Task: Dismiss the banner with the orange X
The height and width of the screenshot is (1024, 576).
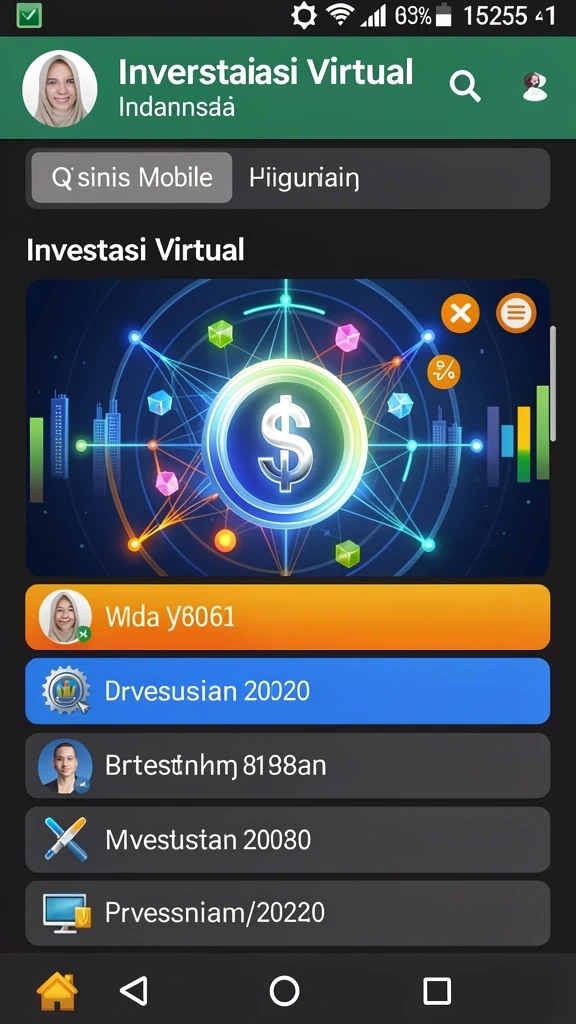Action: [460, 313]
